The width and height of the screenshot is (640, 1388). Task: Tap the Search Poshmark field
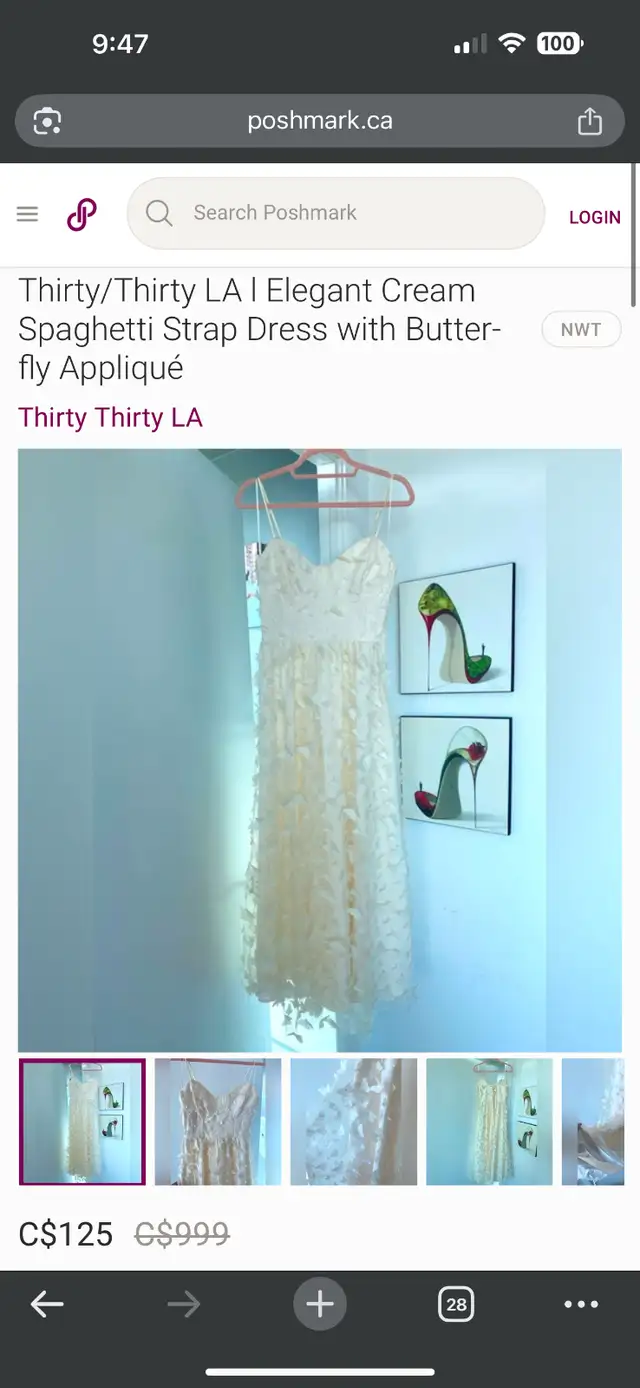(335, 213)
